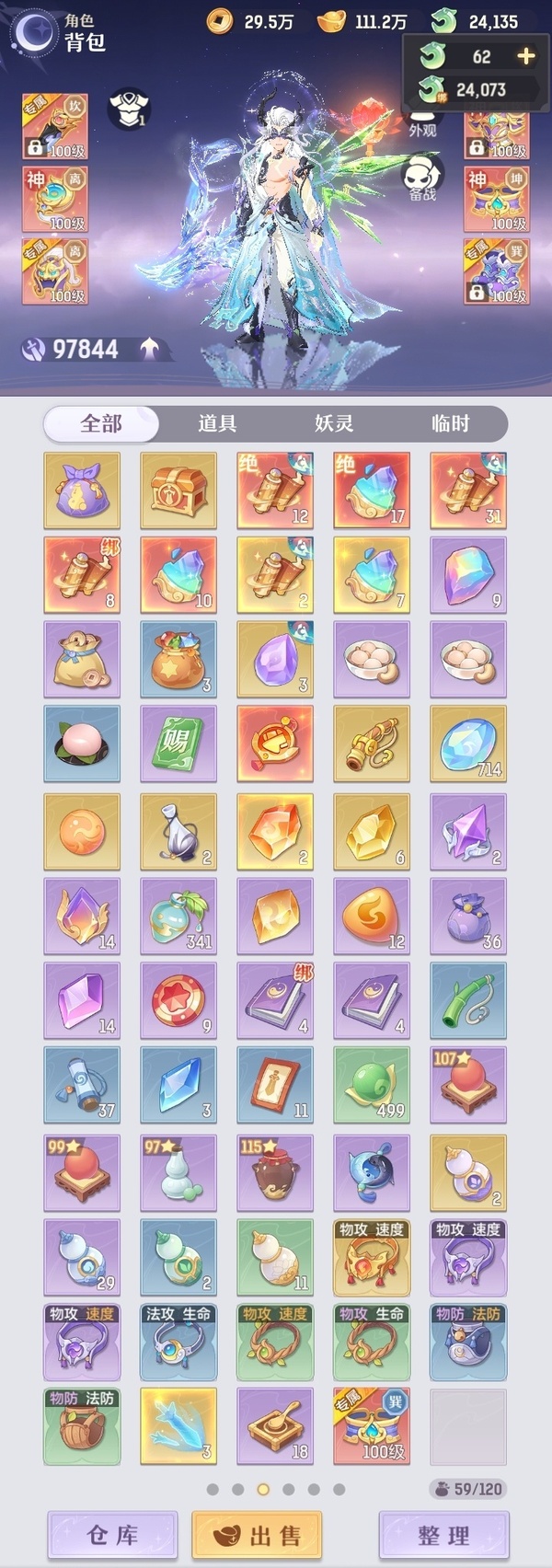Open the 仓库 warehouse
The width and height of the screenshot is (552, 1568).
pyautogui.click(x=112, y=1535)
